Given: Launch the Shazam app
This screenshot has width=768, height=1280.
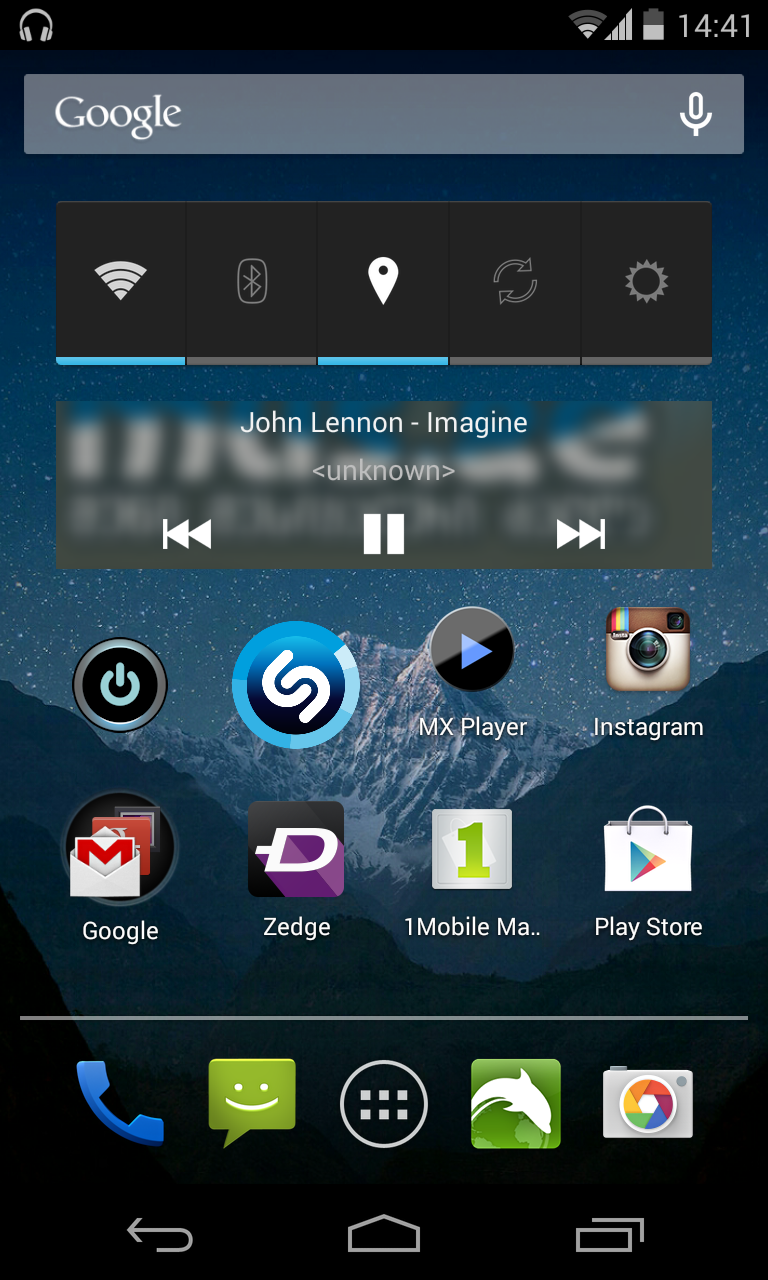Looking at the screenshot, I should click(x=296, y=685).
